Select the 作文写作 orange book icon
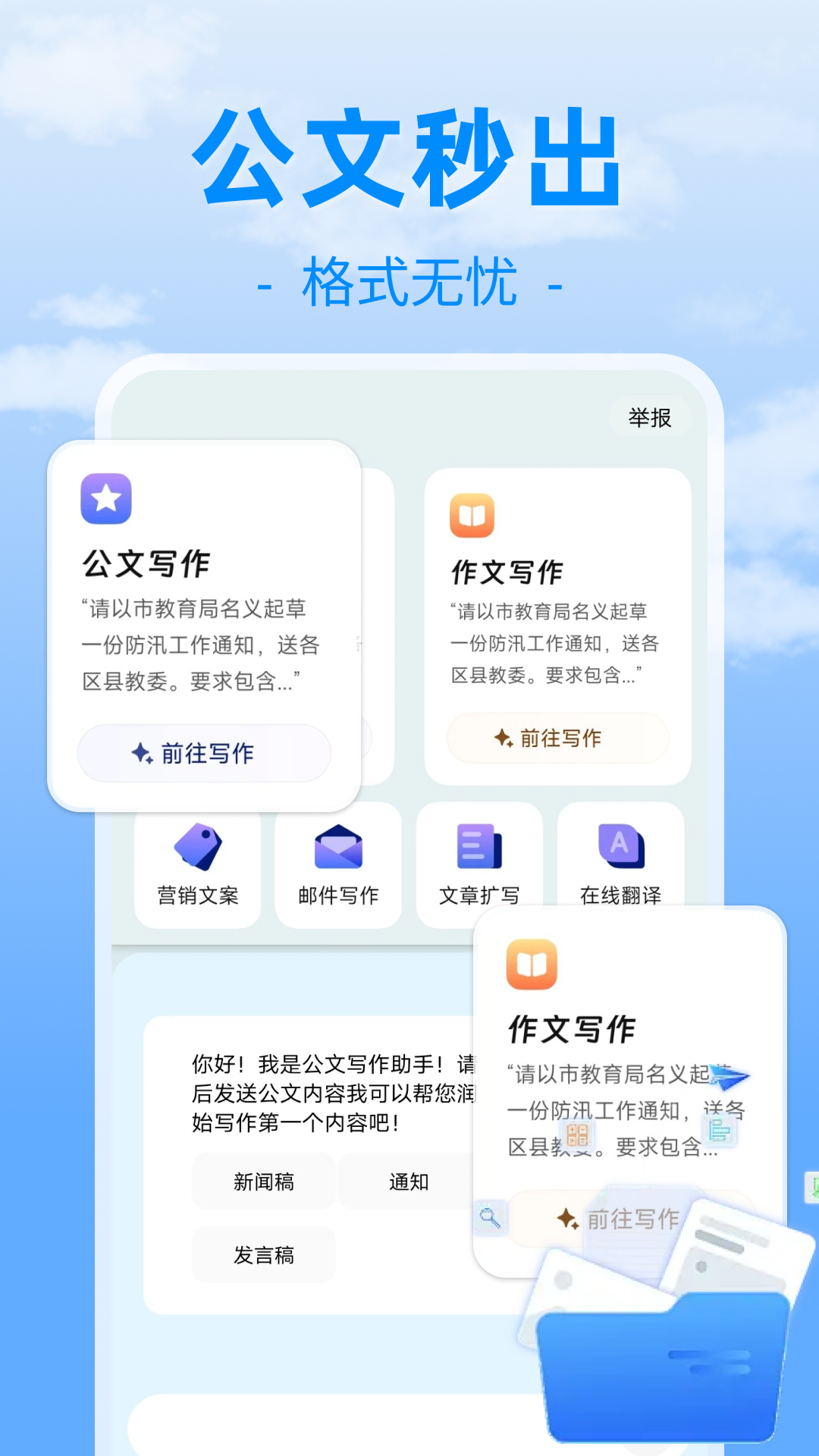 coord(472,516)
